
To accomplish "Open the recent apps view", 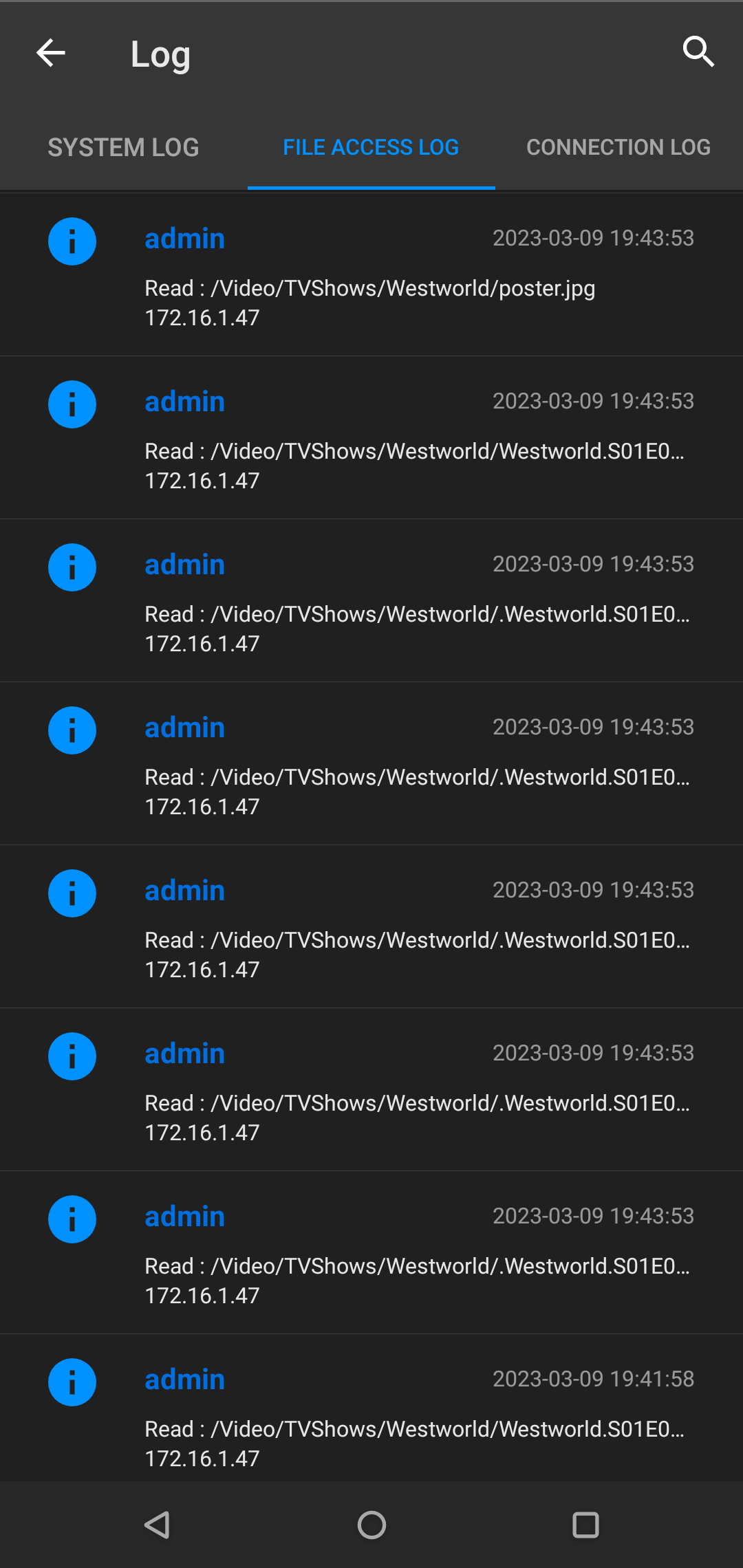I will 585,1525.
